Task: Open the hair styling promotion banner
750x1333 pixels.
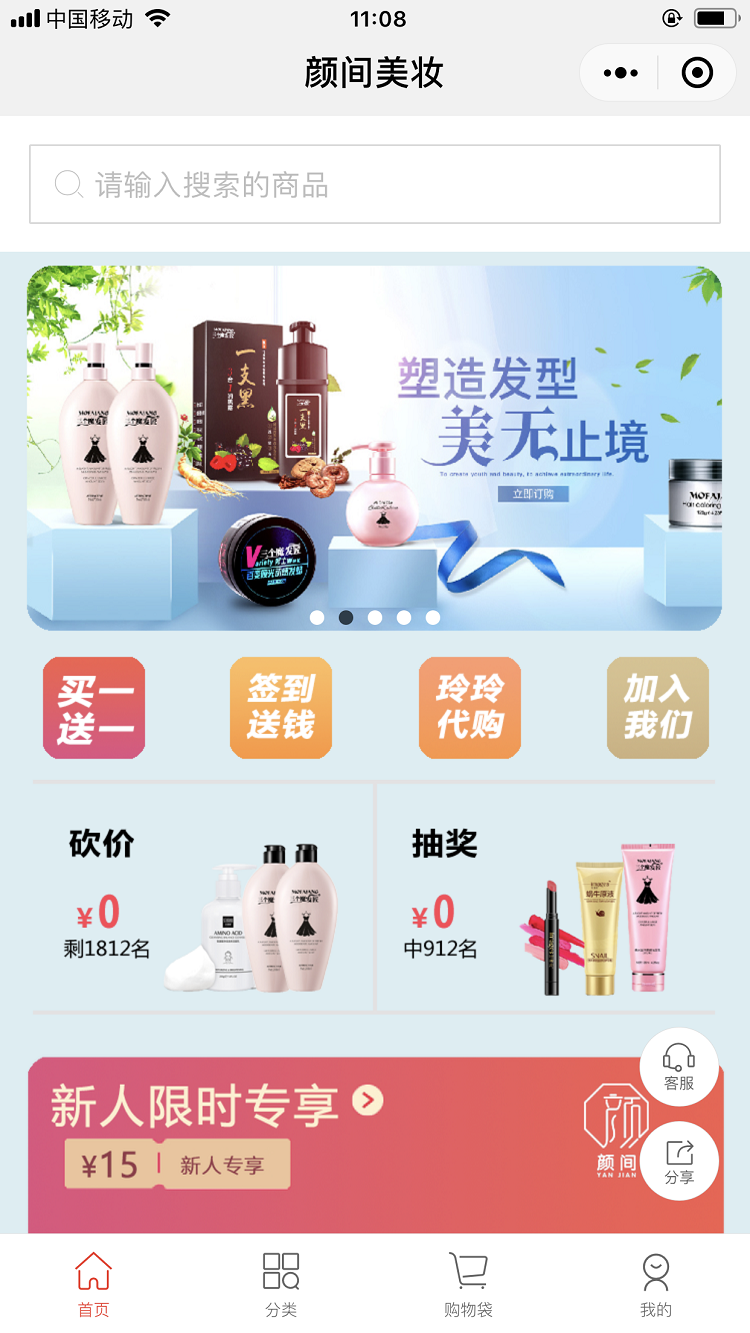Action: coord(374,440)
